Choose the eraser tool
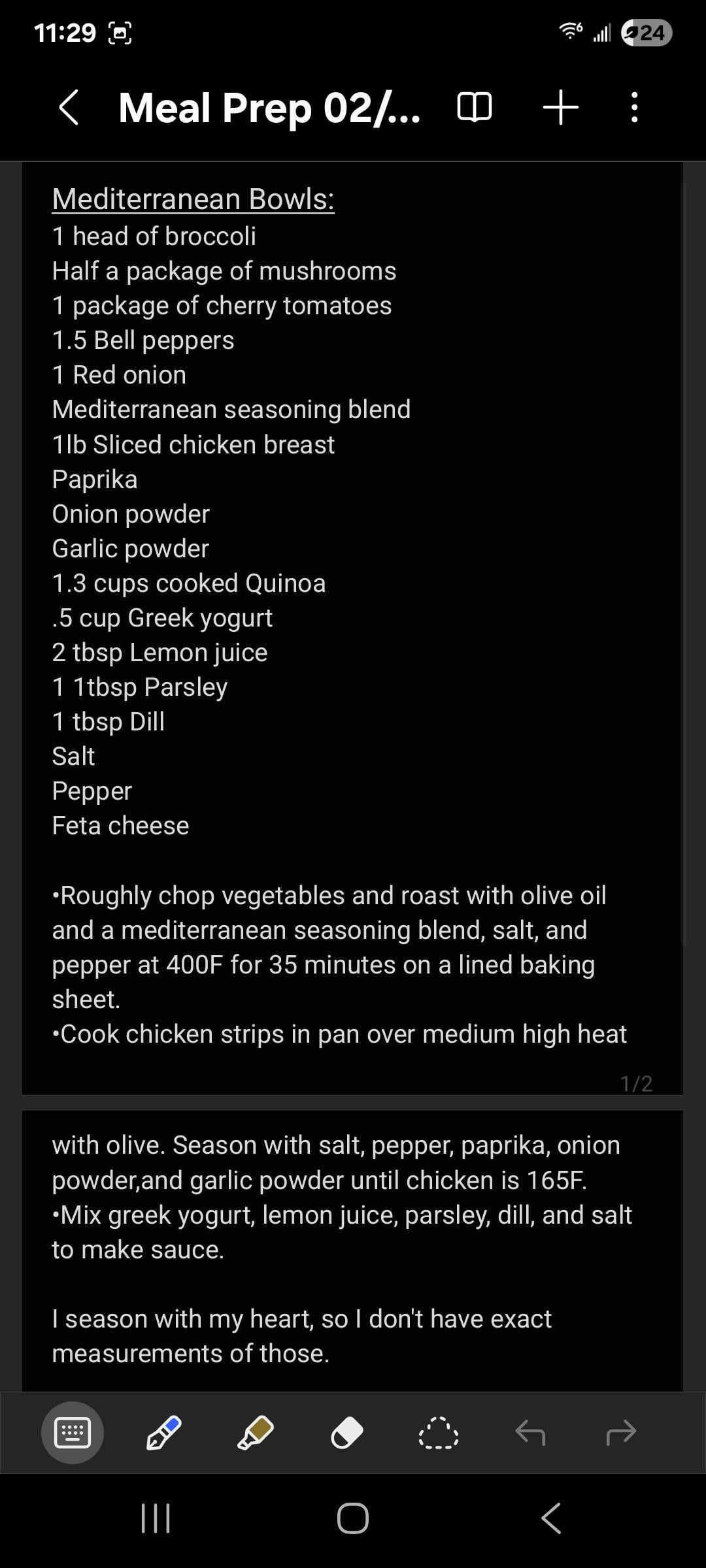Image resolution: width=706 pixels, height=1568 pixels. click(346, 1433)
